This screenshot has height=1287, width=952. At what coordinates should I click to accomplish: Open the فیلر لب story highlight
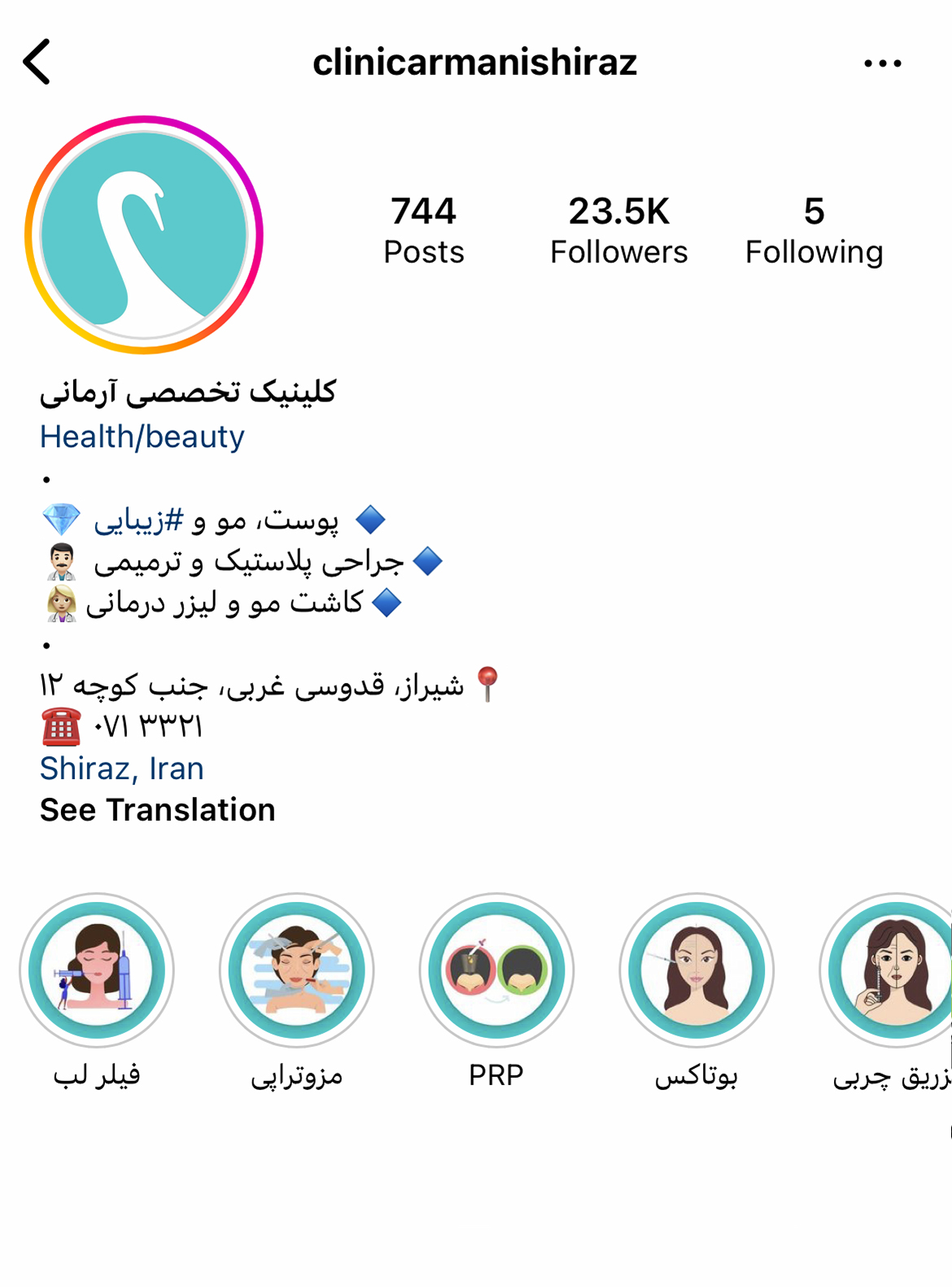click(x=97, y=970)
